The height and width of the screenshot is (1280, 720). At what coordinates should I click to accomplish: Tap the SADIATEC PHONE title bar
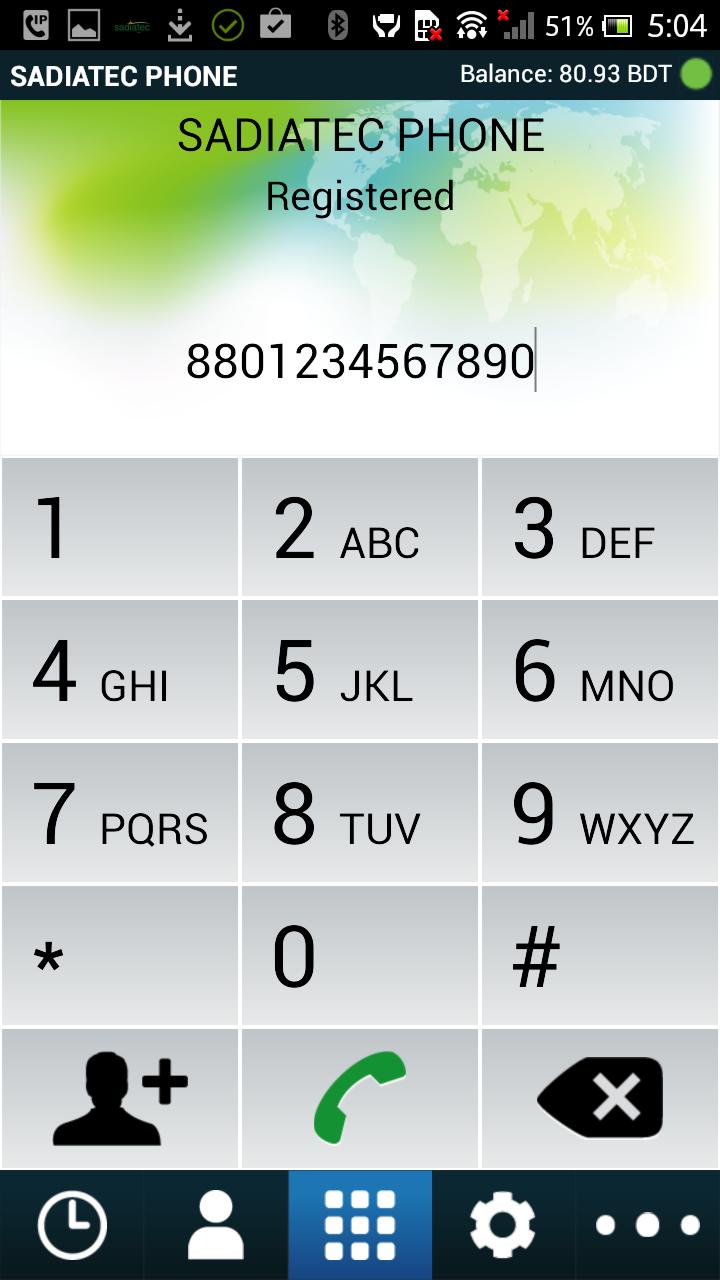pyautogui.click(x=123, y=75)
